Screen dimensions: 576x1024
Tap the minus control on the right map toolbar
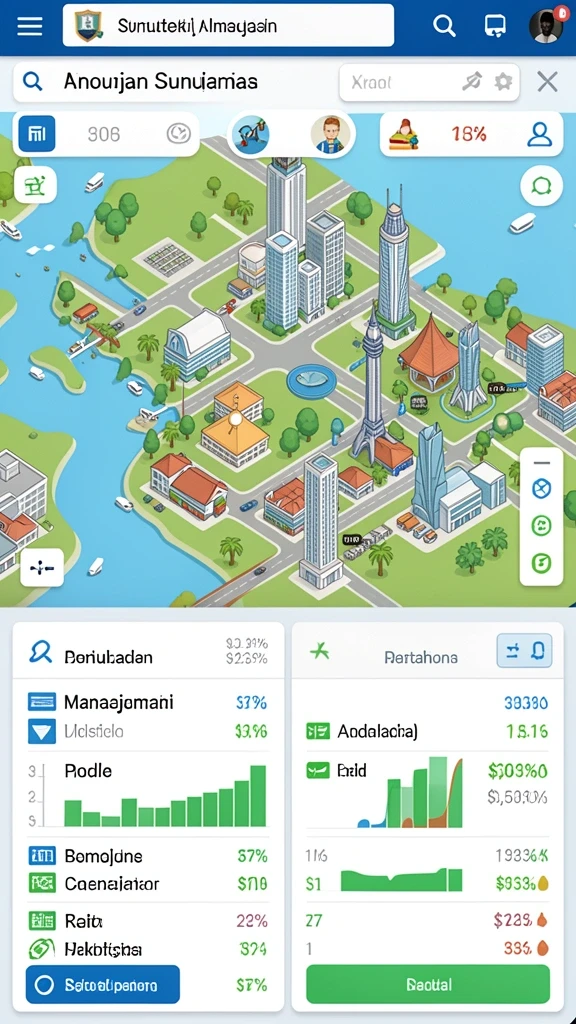(x=541, y=462)
